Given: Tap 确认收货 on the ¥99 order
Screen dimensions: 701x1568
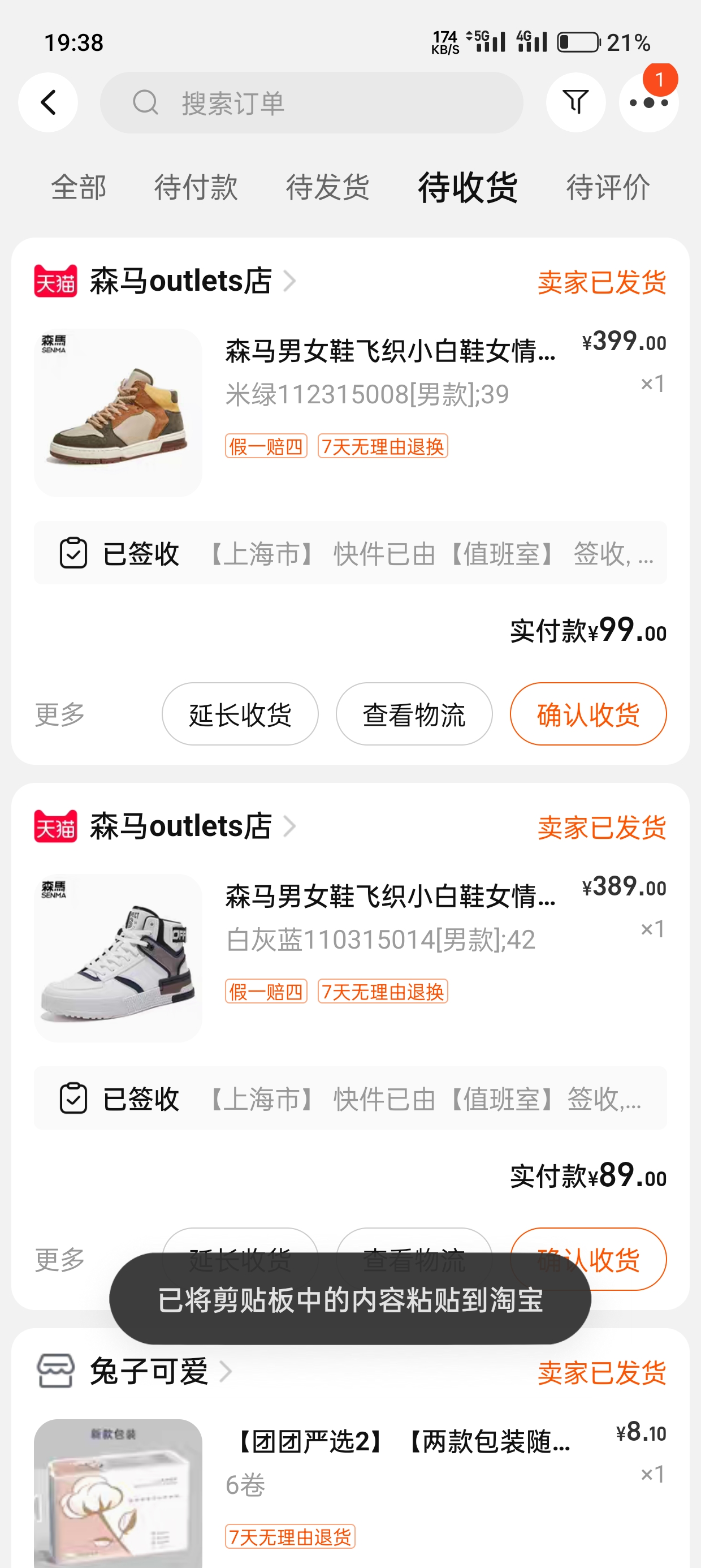Looking at the screenshot, I should tap(589, 714).
